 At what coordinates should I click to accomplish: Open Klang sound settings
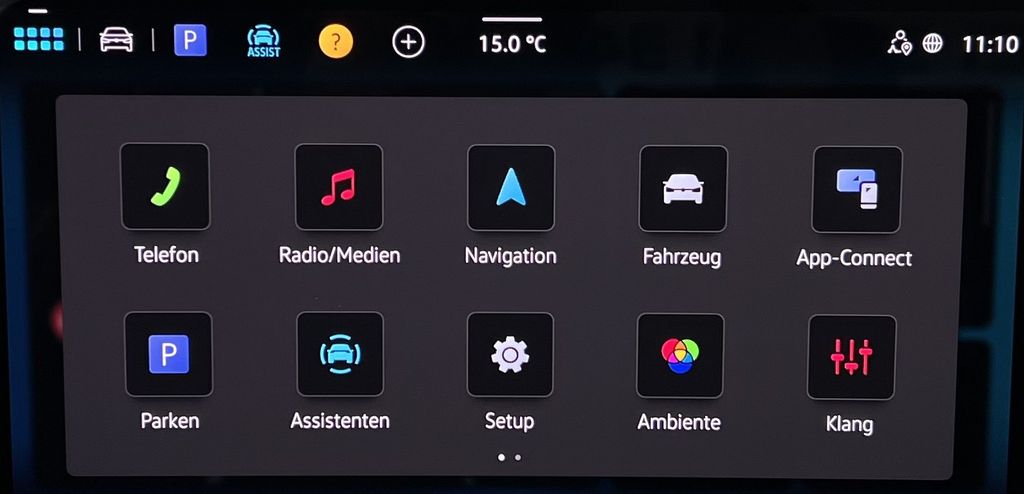coord(851,358)
